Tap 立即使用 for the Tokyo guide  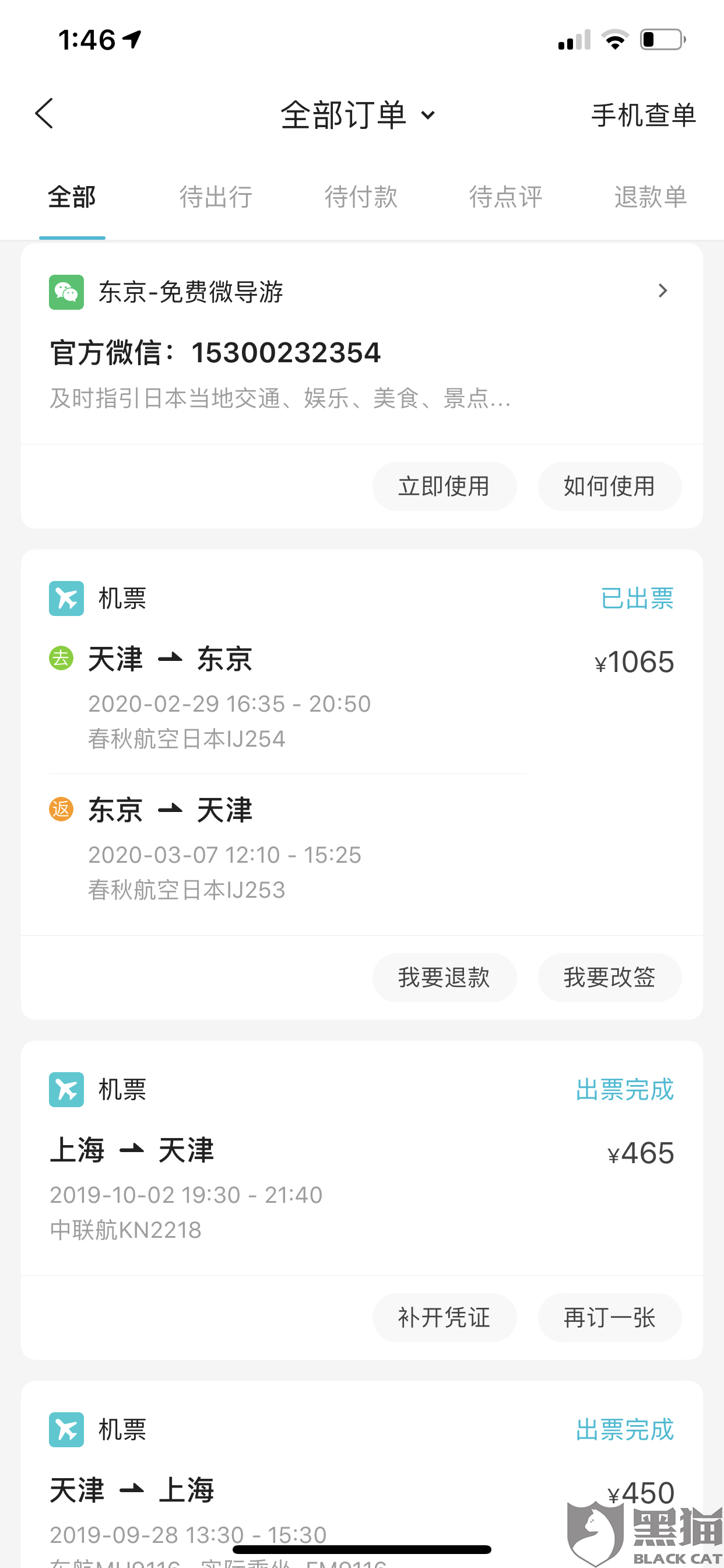(444, 487)
